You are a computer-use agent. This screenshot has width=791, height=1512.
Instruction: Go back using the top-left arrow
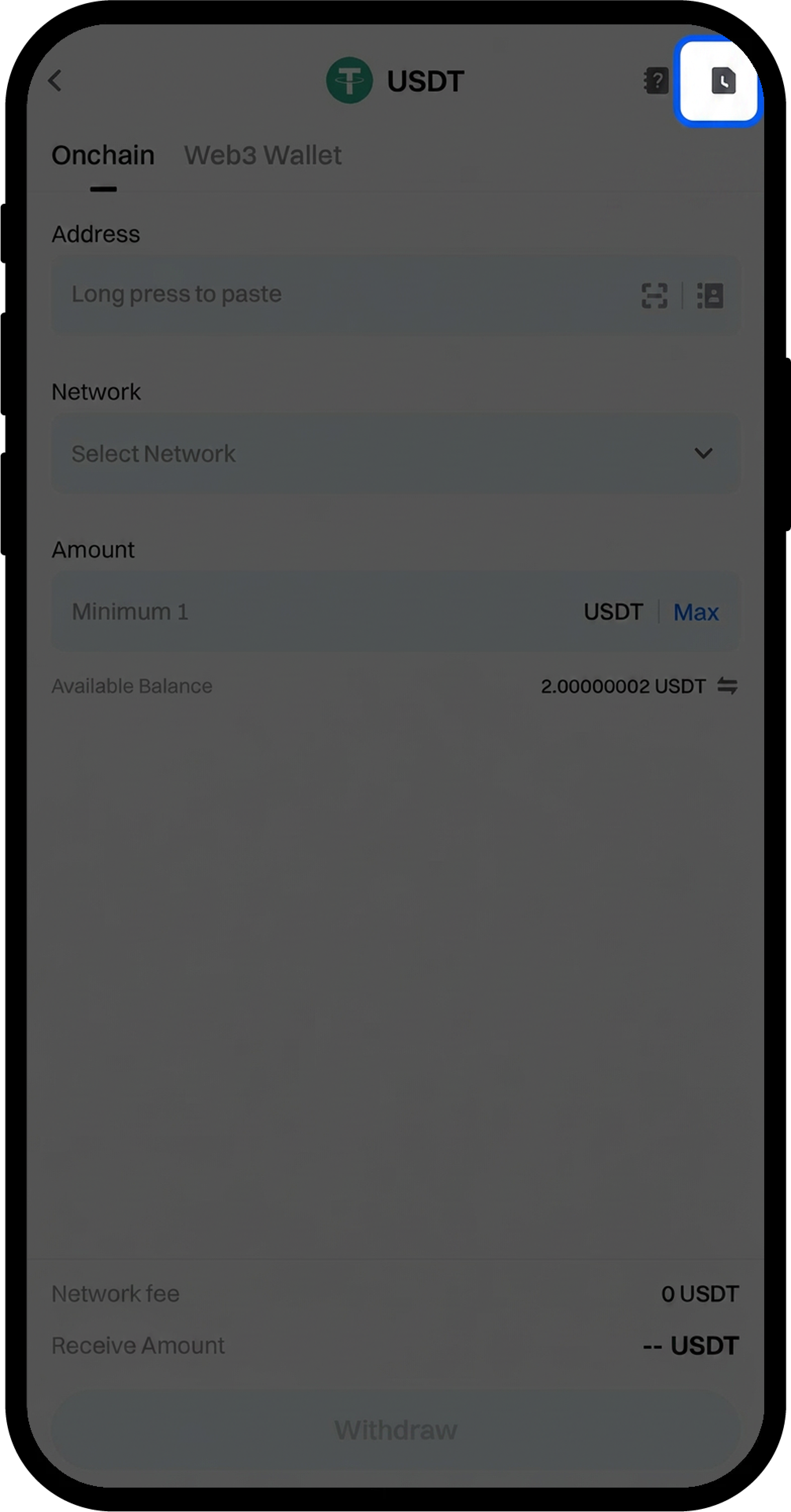[55, 80]
